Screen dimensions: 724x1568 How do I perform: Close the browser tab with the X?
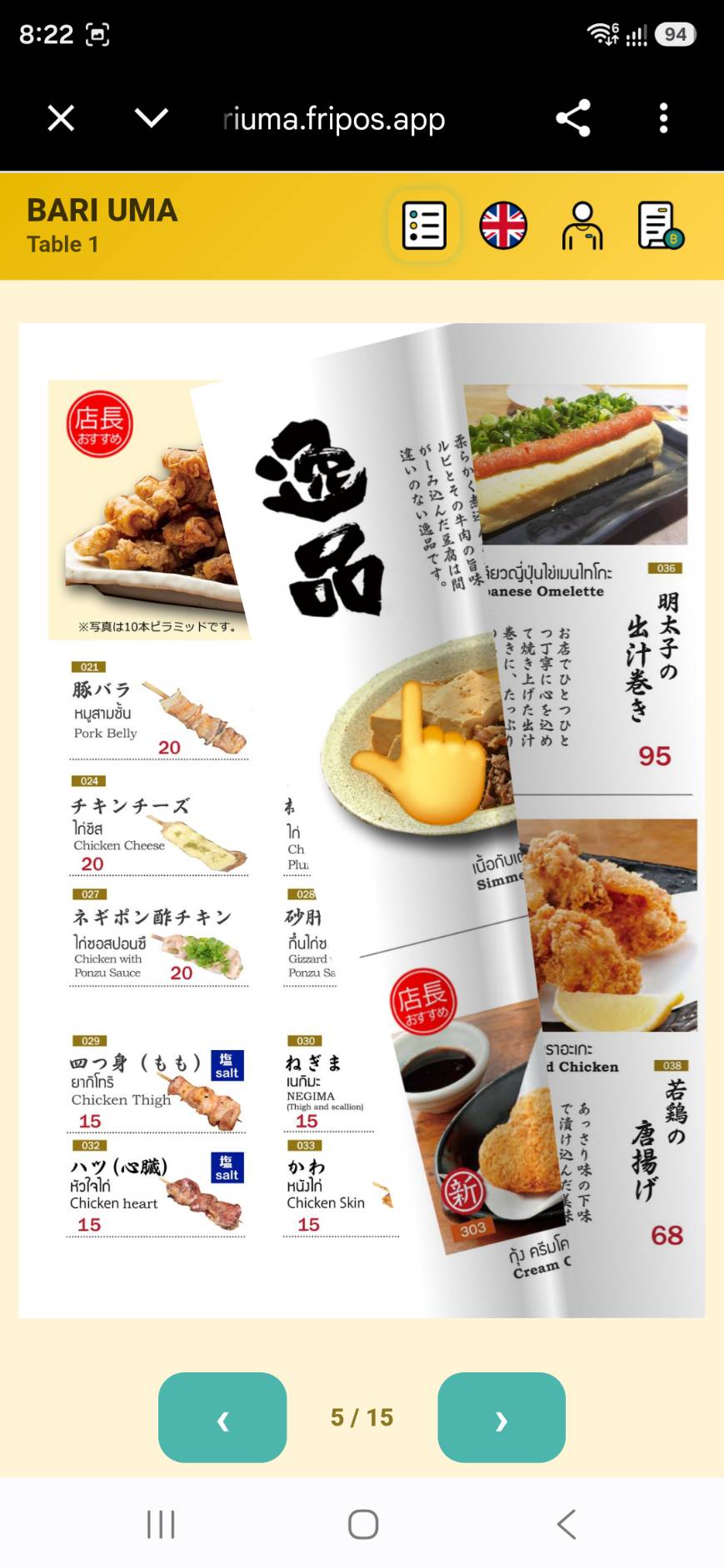61,118
